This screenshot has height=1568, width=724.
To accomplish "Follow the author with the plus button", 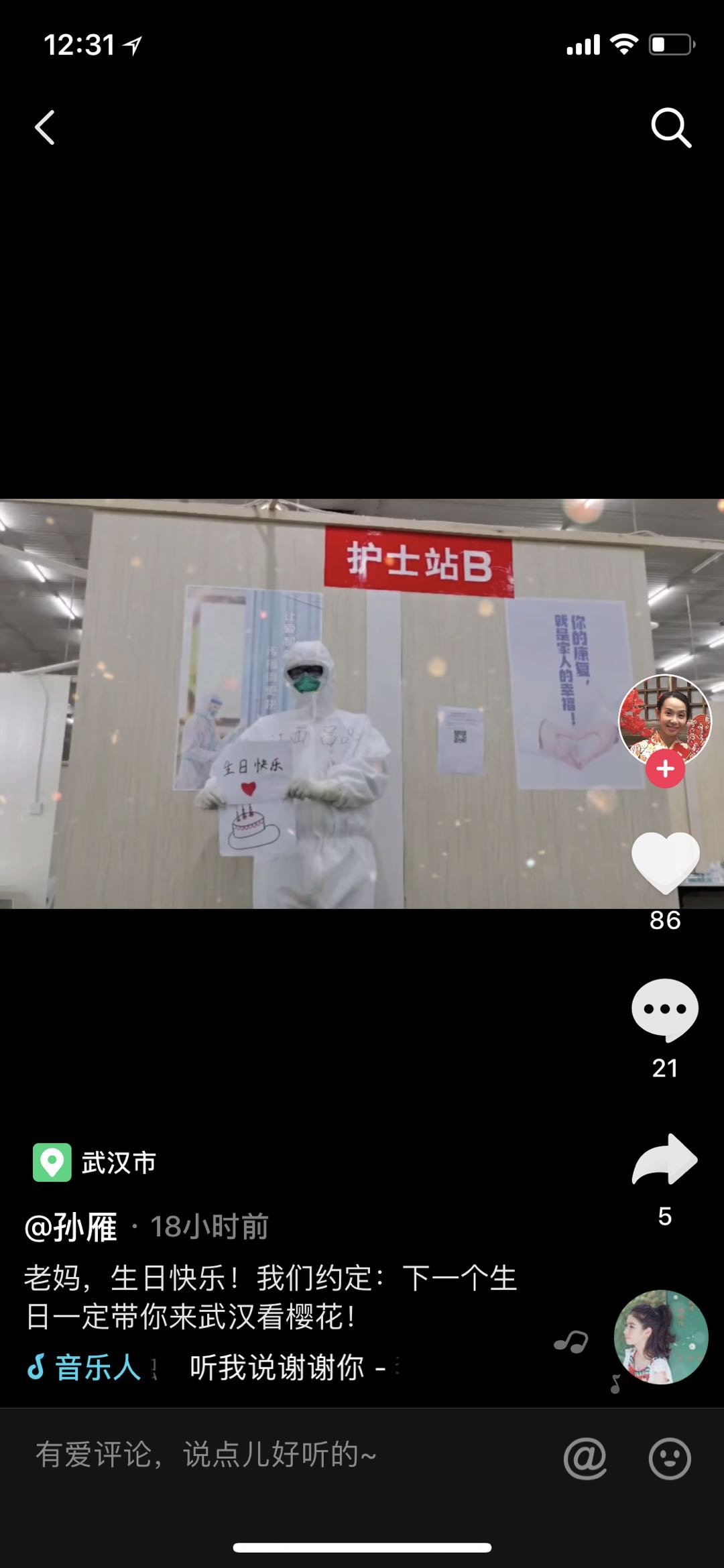I will click(x=665, y=769).
